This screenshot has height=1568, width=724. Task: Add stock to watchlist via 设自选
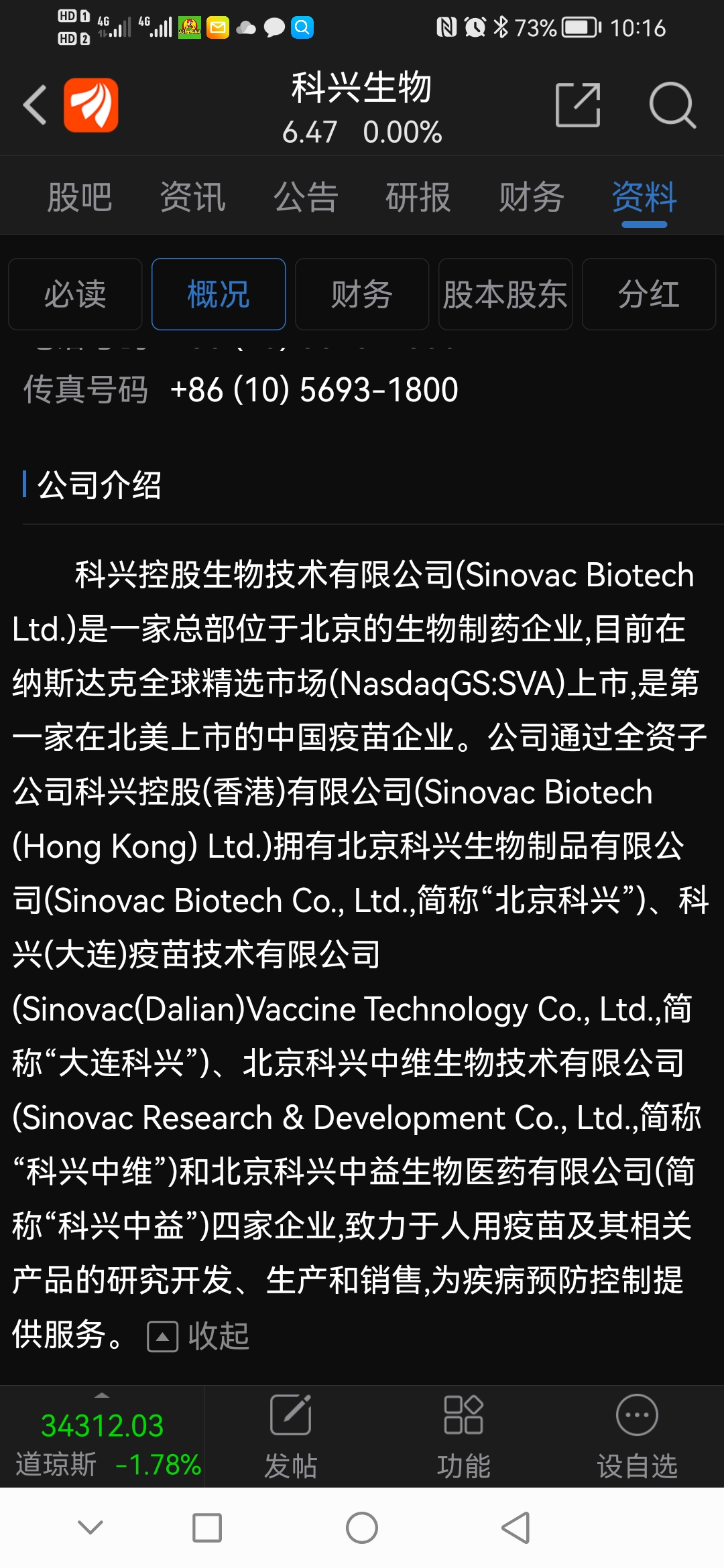coord(637,1437)
